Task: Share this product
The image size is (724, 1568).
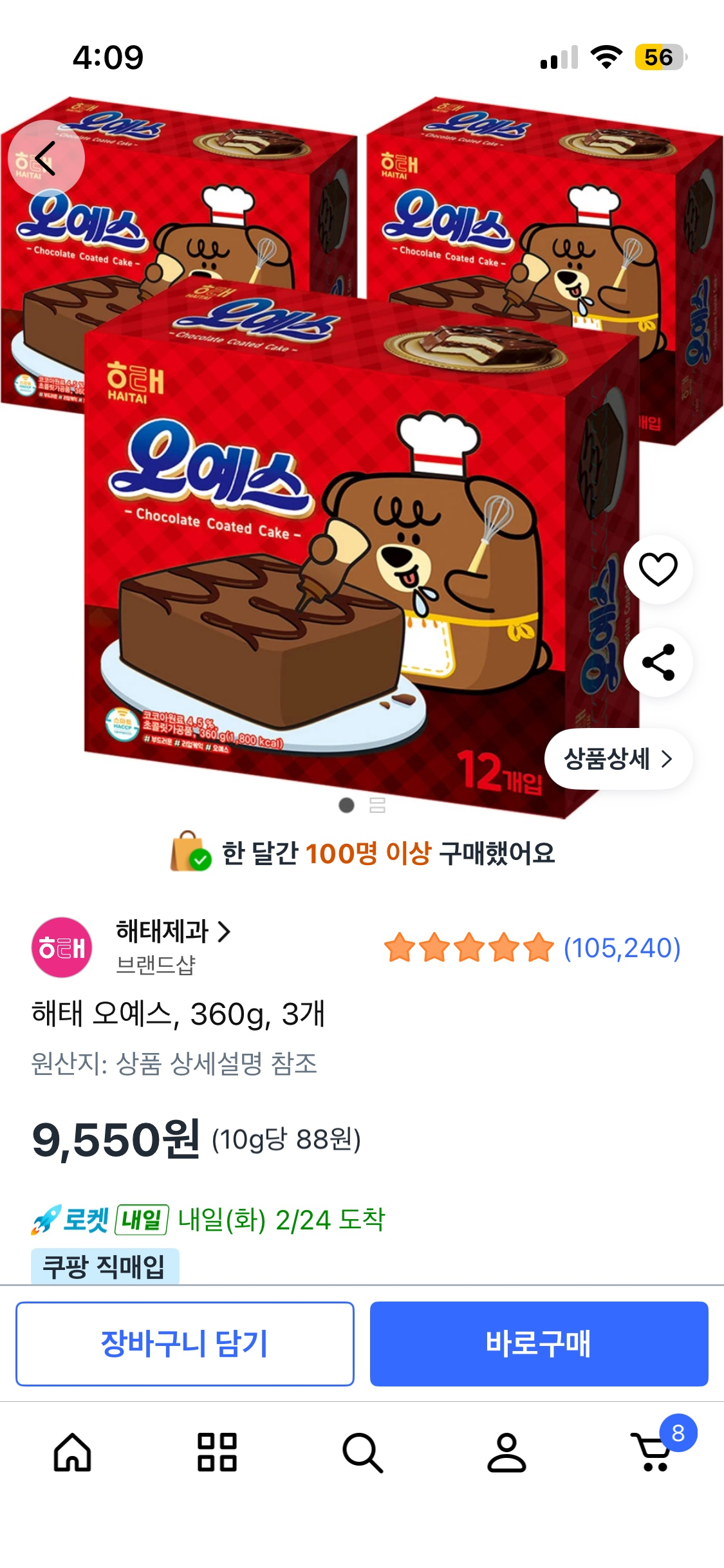Action: [658, 662]
